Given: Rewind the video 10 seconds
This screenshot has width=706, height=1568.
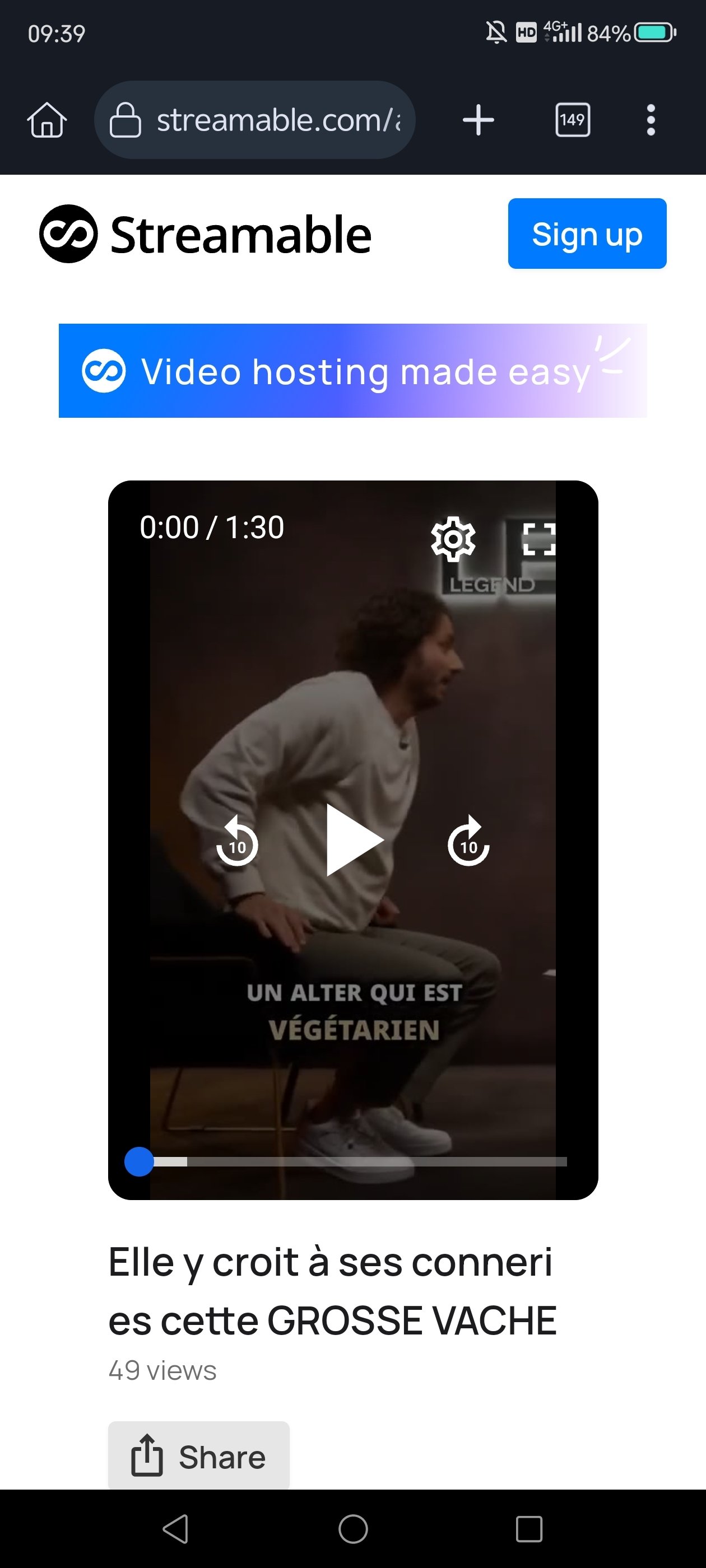Looking at the screenshot, I should tap(237, 841).
